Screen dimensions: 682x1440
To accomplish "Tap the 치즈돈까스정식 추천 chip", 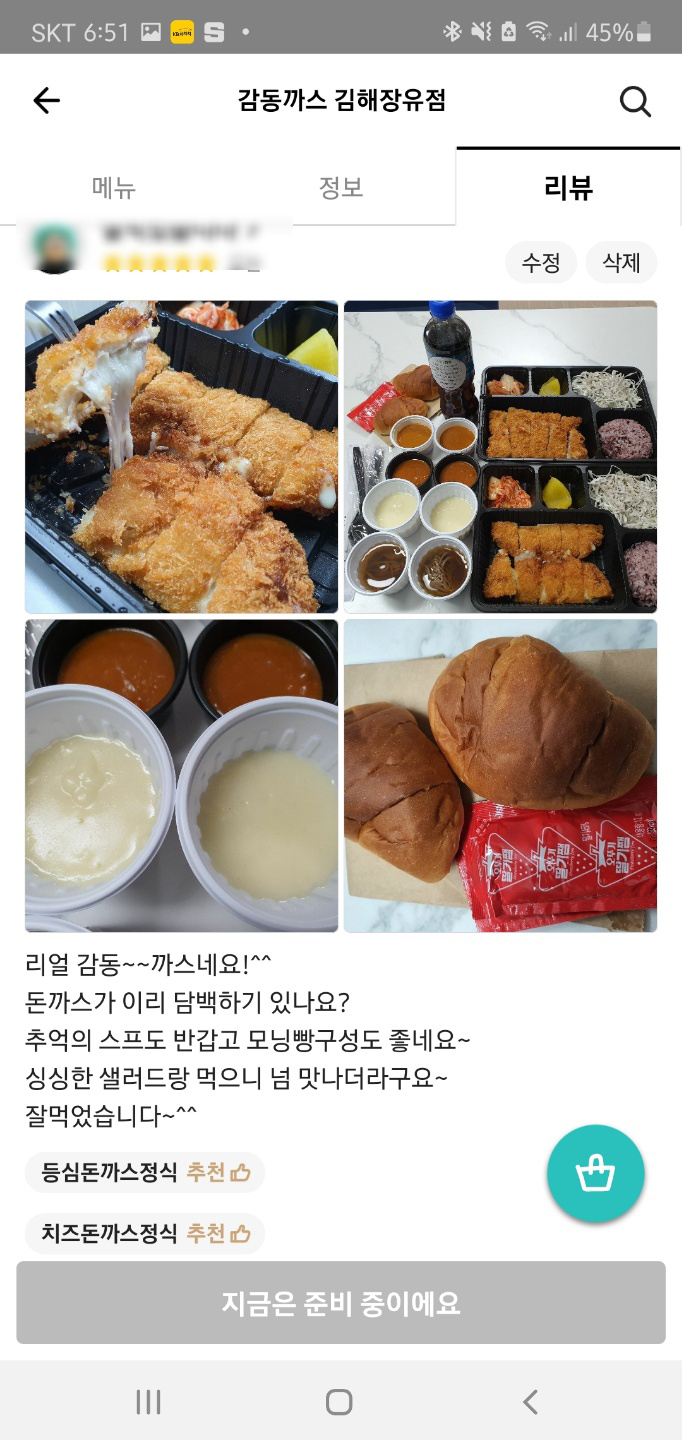I will click(145, 1233).
